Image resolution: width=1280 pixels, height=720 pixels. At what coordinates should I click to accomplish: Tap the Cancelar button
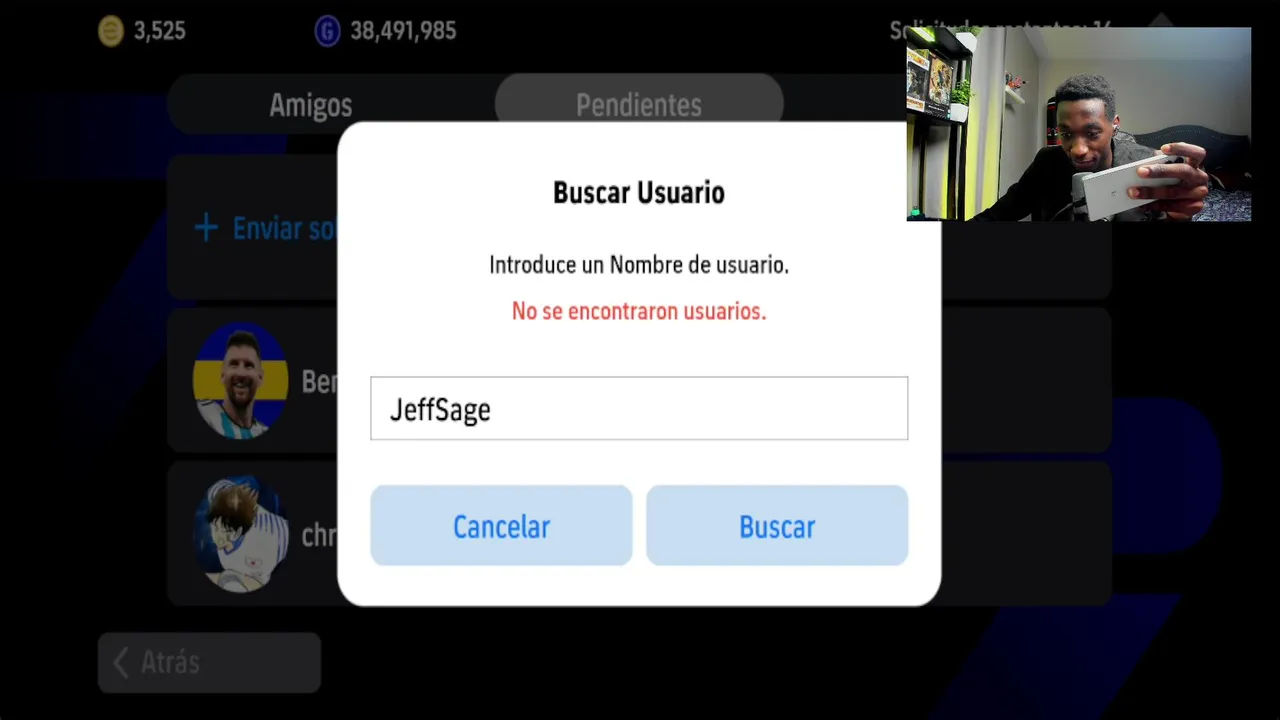click(x=501, y=526)
